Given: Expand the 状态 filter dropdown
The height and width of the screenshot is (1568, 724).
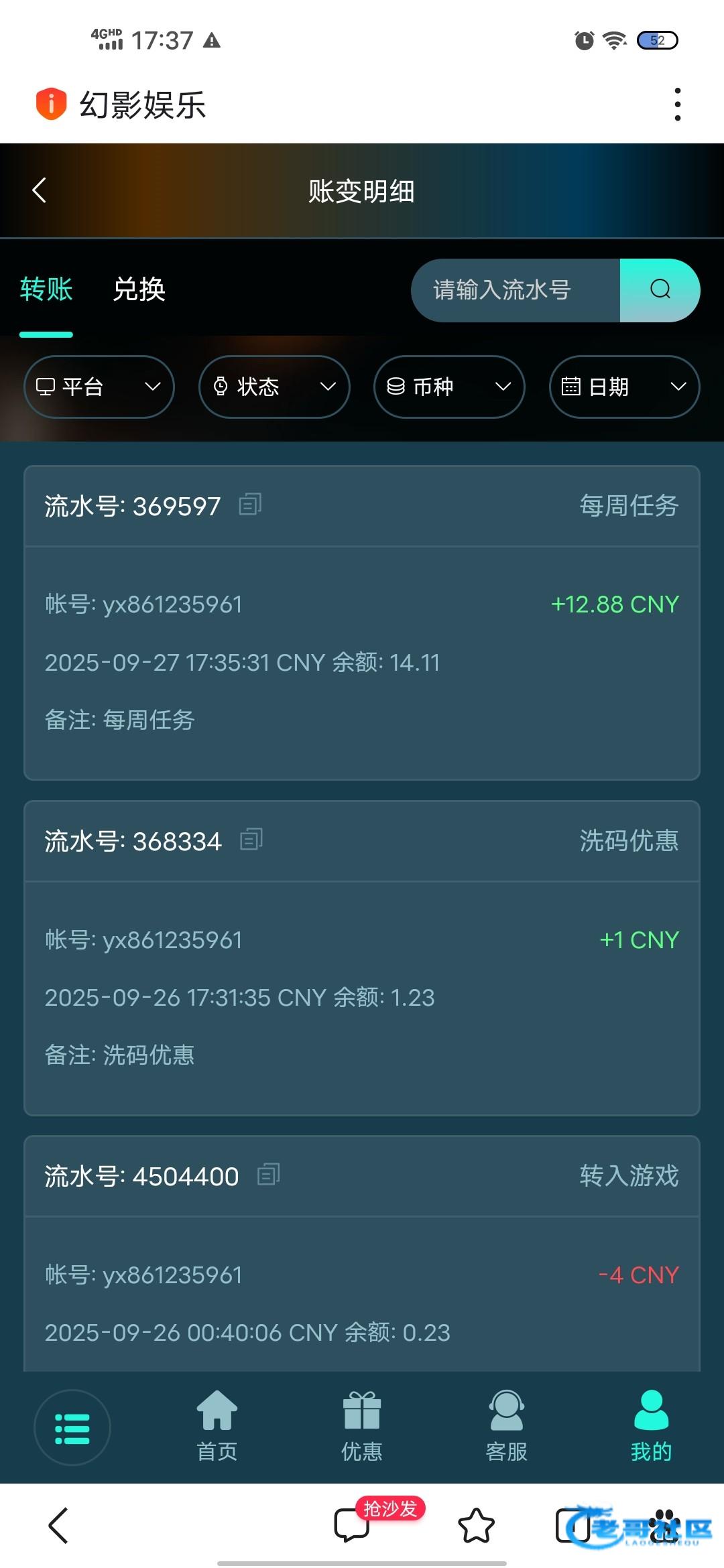Looking at the screenshot, I should pyautogui.click(x=274, y=387).
